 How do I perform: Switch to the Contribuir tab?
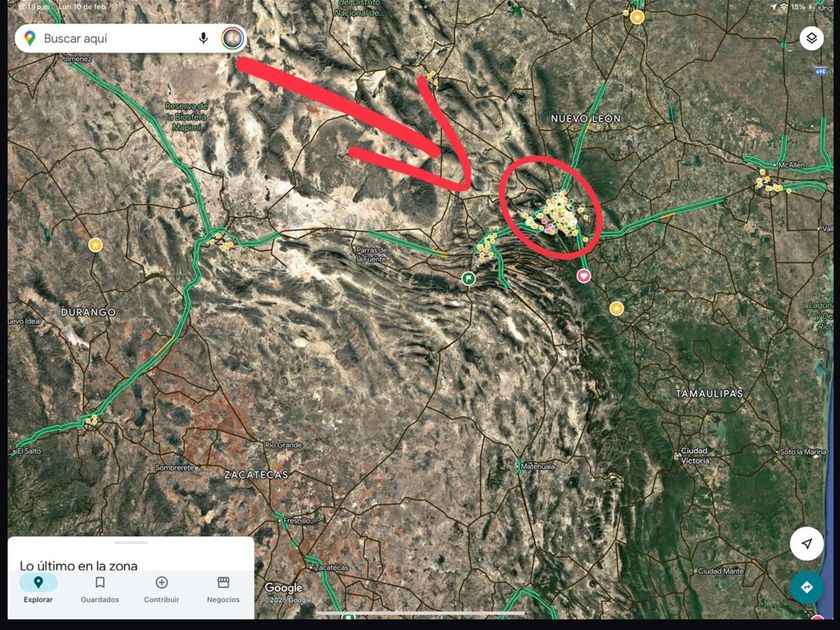[161, 588]
